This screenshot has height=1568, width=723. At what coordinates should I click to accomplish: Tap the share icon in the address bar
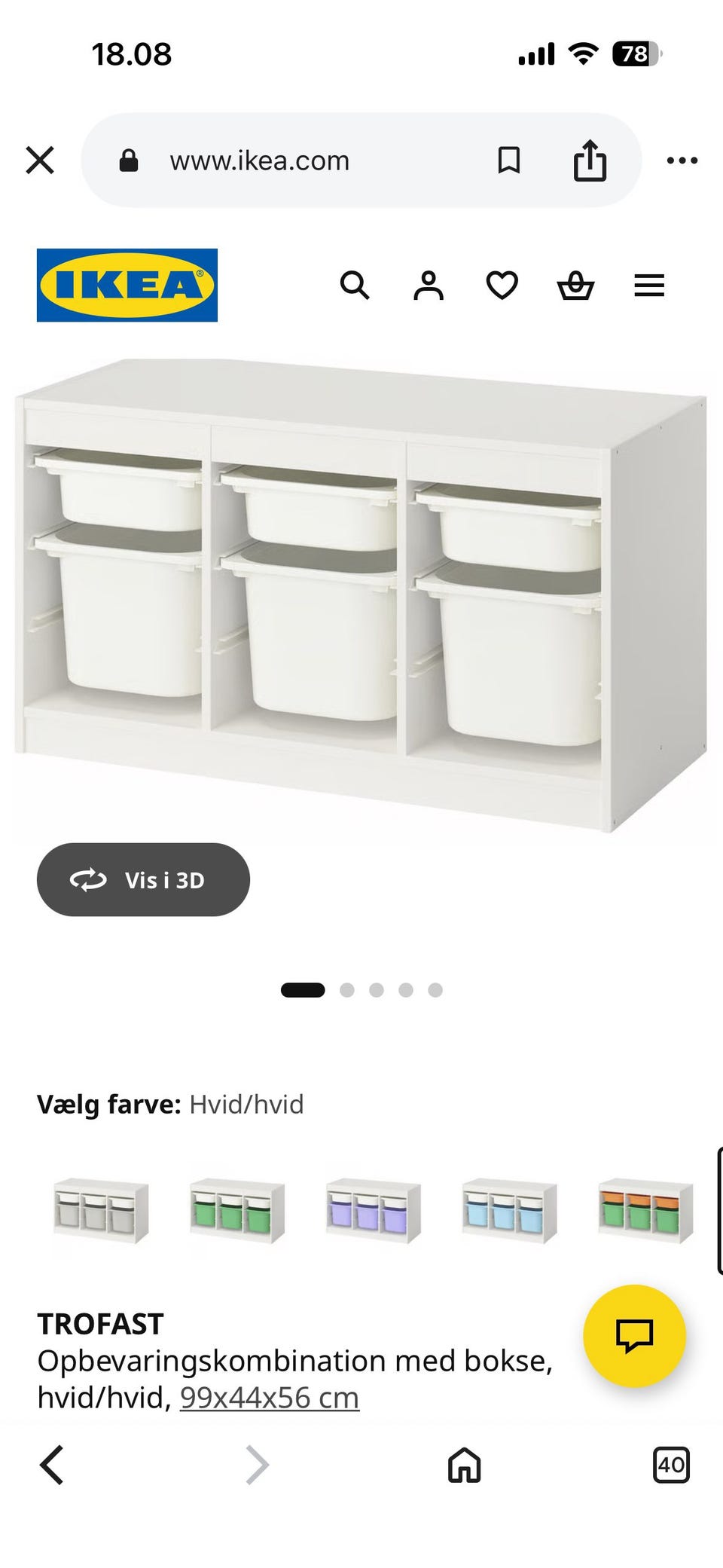[x=592, y=160]
